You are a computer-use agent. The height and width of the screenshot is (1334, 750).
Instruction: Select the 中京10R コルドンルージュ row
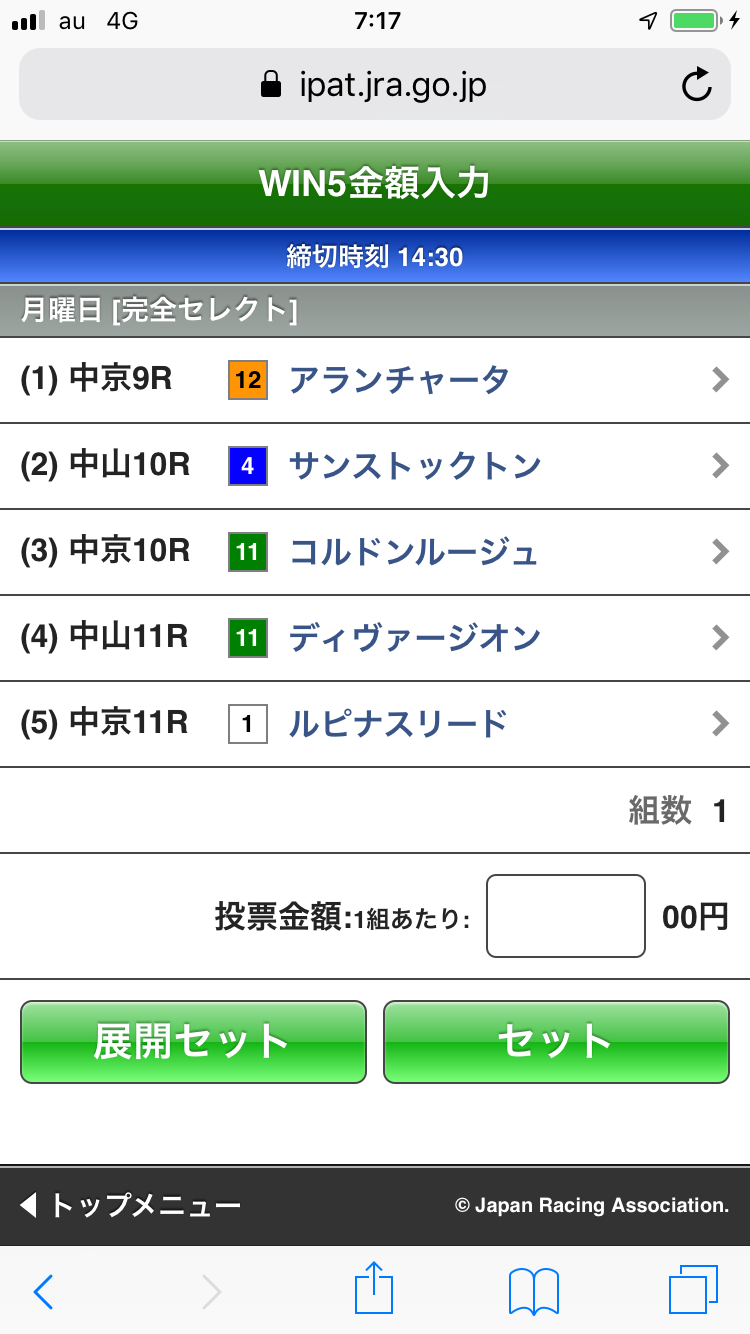(375, 552)
